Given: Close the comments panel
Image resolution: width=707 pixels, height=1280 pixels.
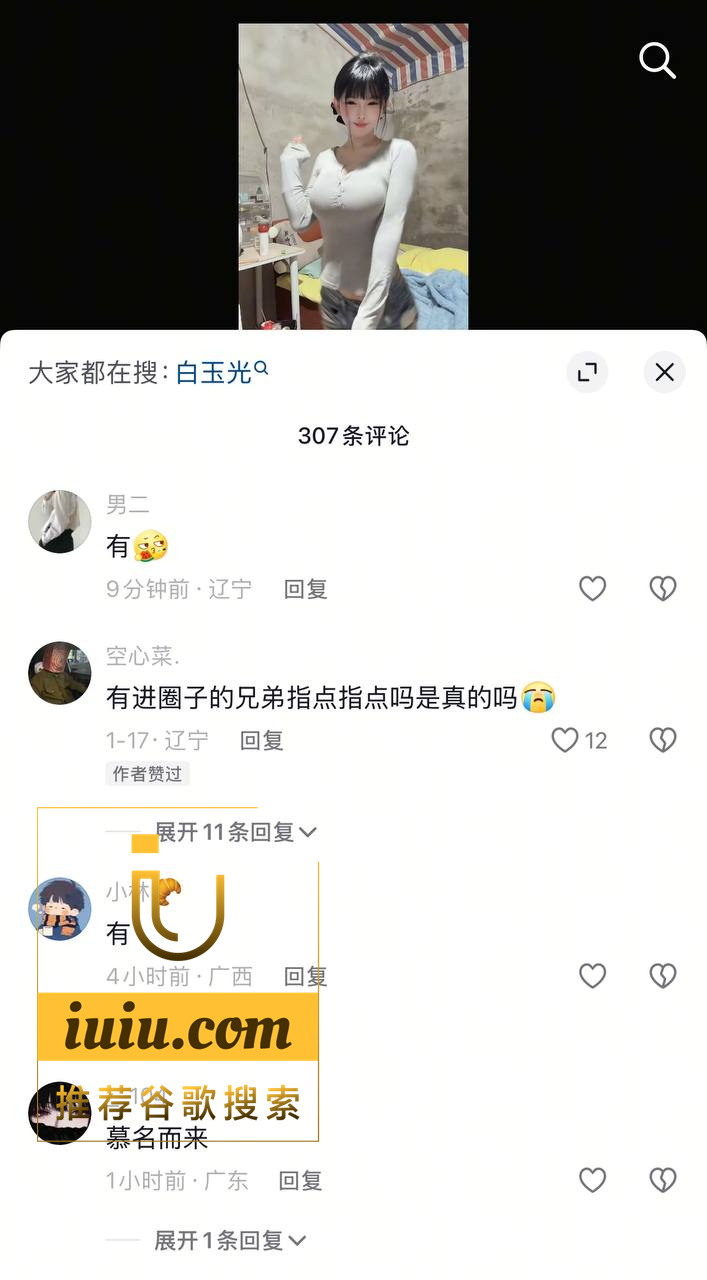Looking at the screenshot, I should [x=664, y=373].
